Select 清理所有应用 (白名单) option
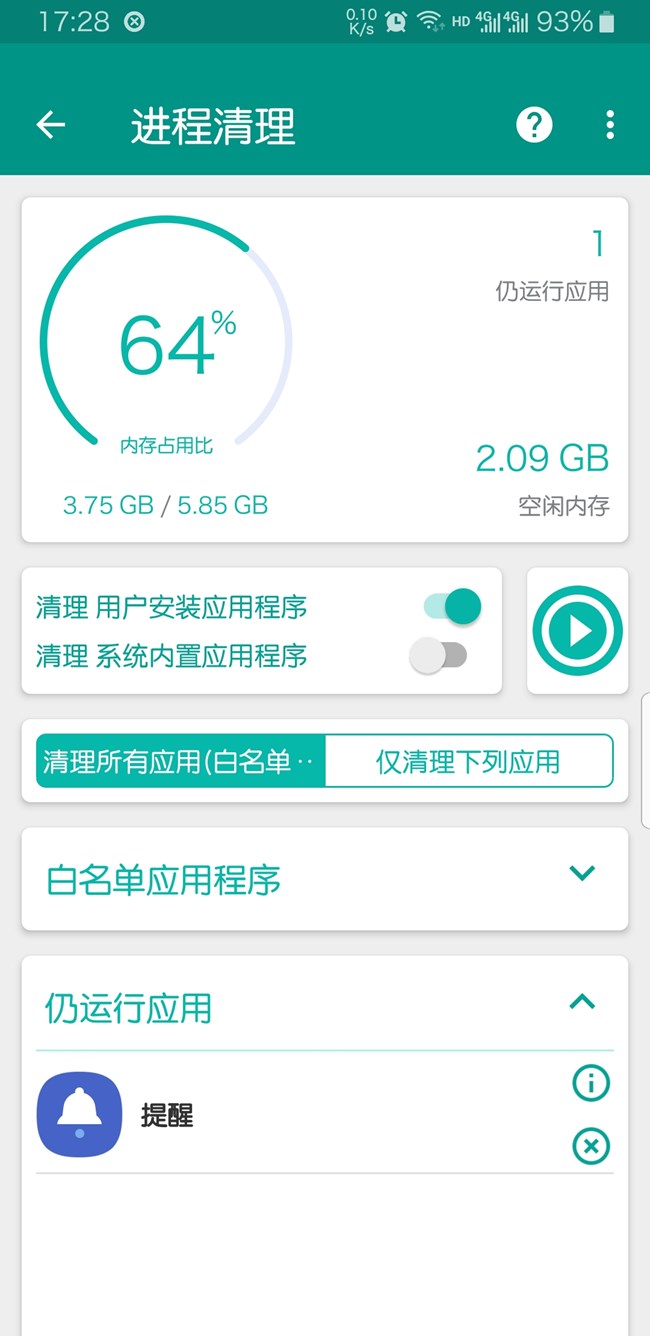This screenshot has height=1336, width=650. pos(181,762)
